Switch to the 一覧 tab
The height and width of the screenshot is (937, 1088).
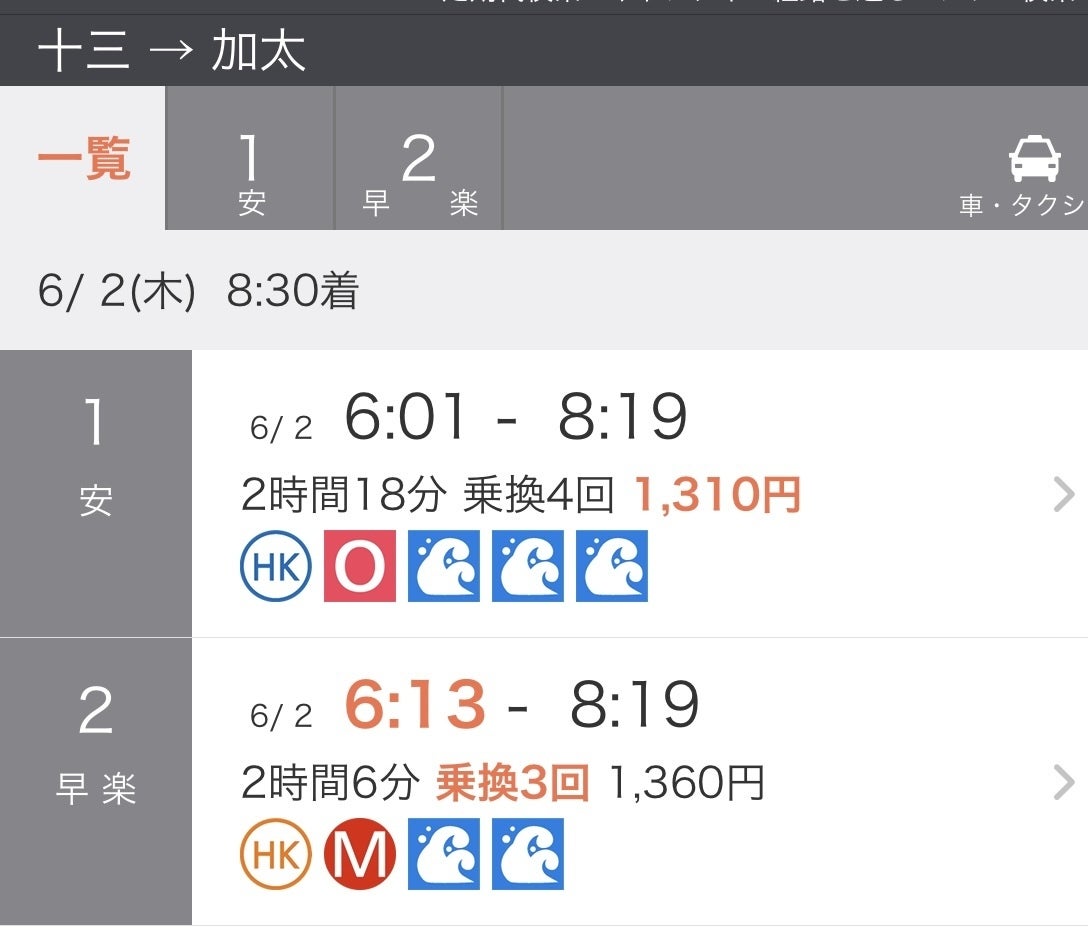(83, 159)
